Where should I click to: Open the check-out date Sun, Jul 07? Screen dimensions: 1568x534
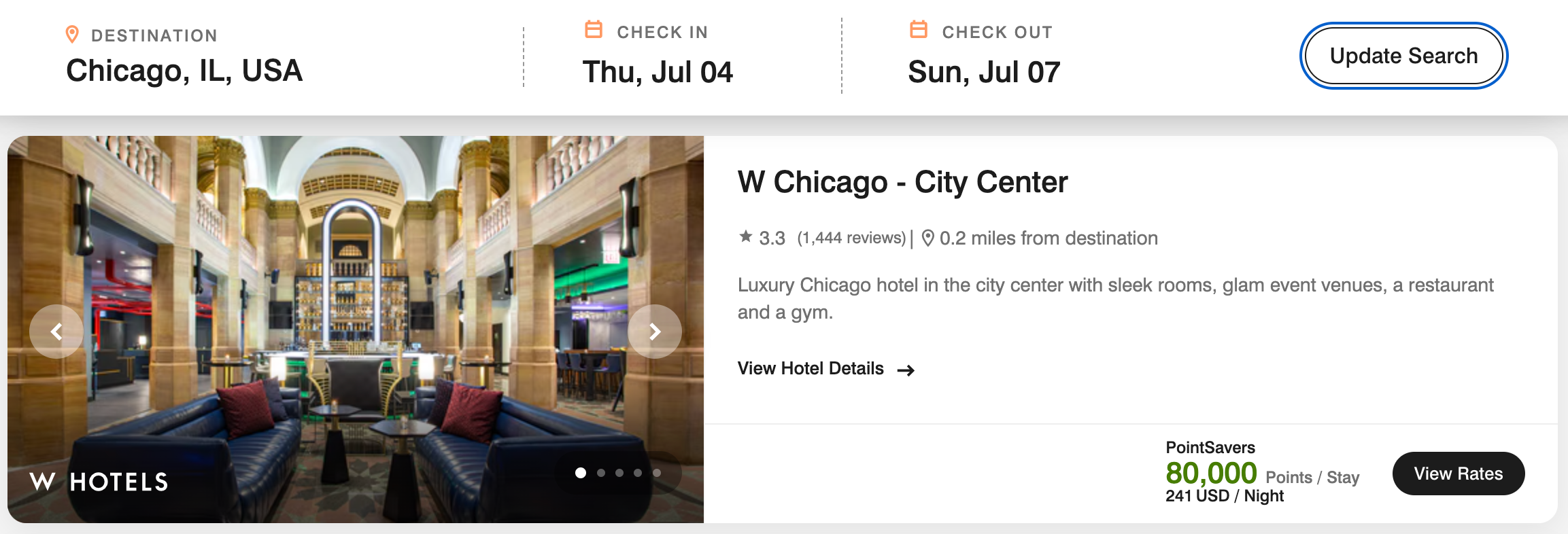(x=983, y=72)
